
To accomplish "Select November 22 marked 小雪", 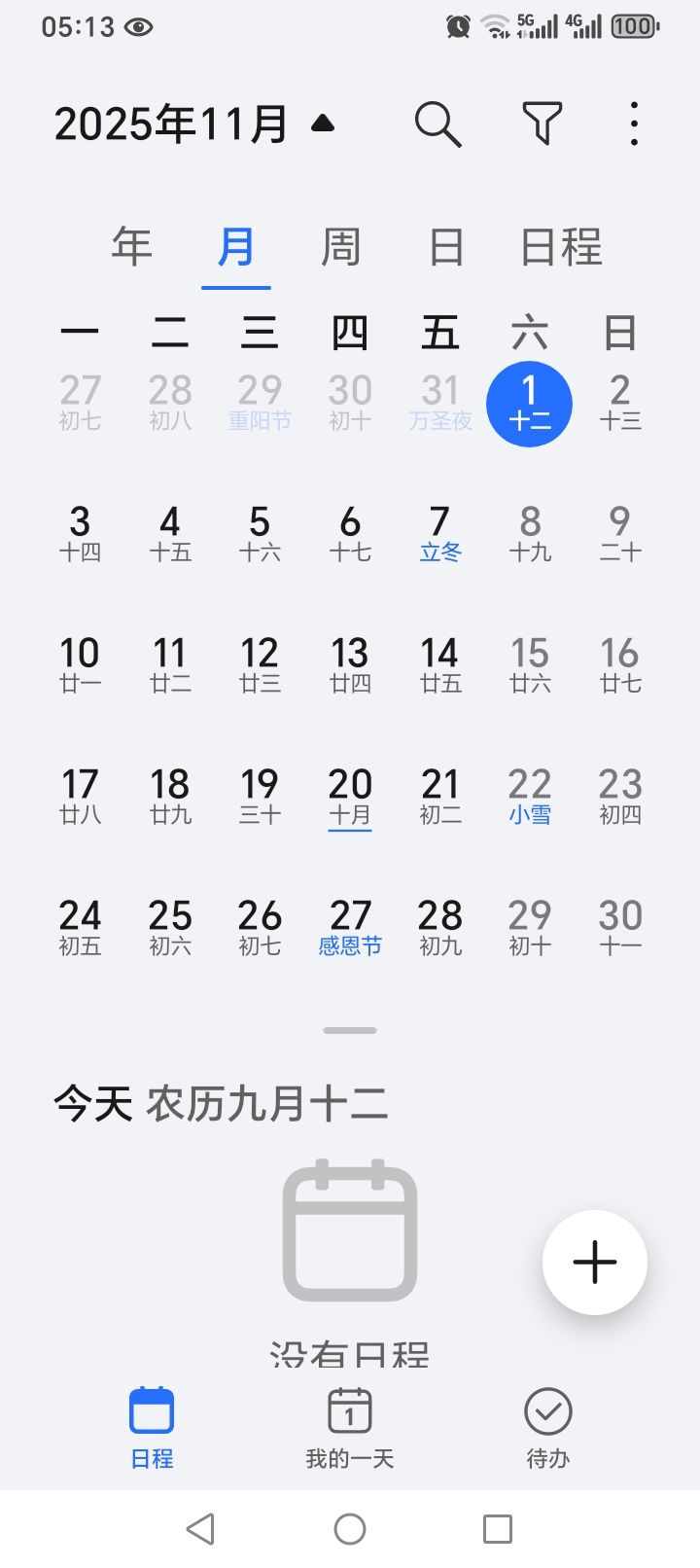I will [530, 796].
